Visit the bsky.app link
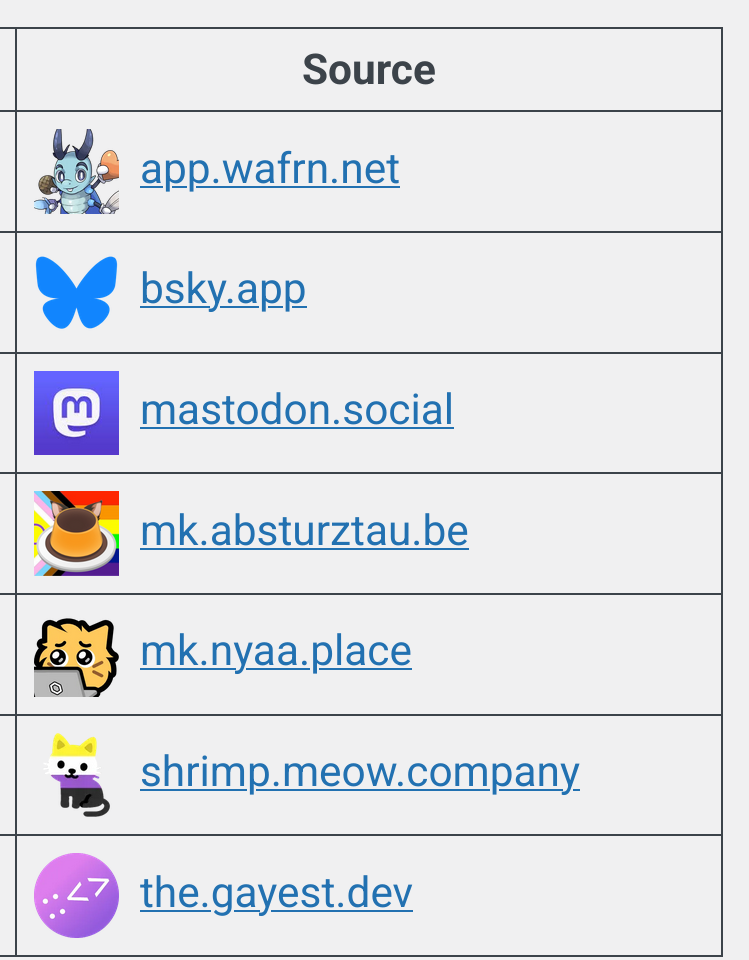Screen dimensions: 749x960 click(223, 291)
